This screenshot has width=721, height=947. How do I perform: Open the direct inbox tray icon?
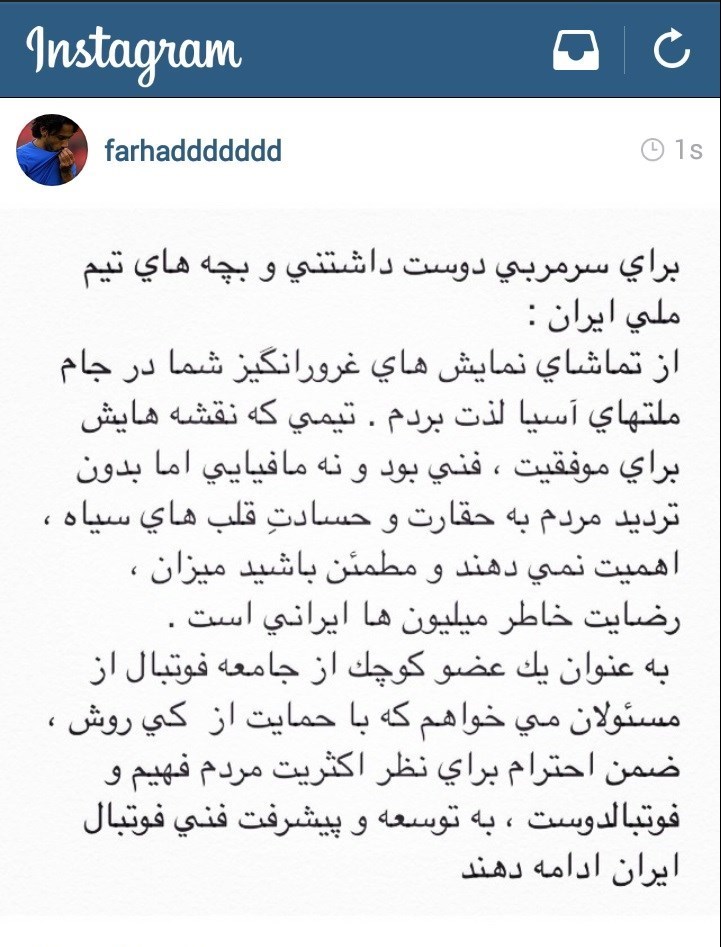pyautogui.click(x=576, y=49)
